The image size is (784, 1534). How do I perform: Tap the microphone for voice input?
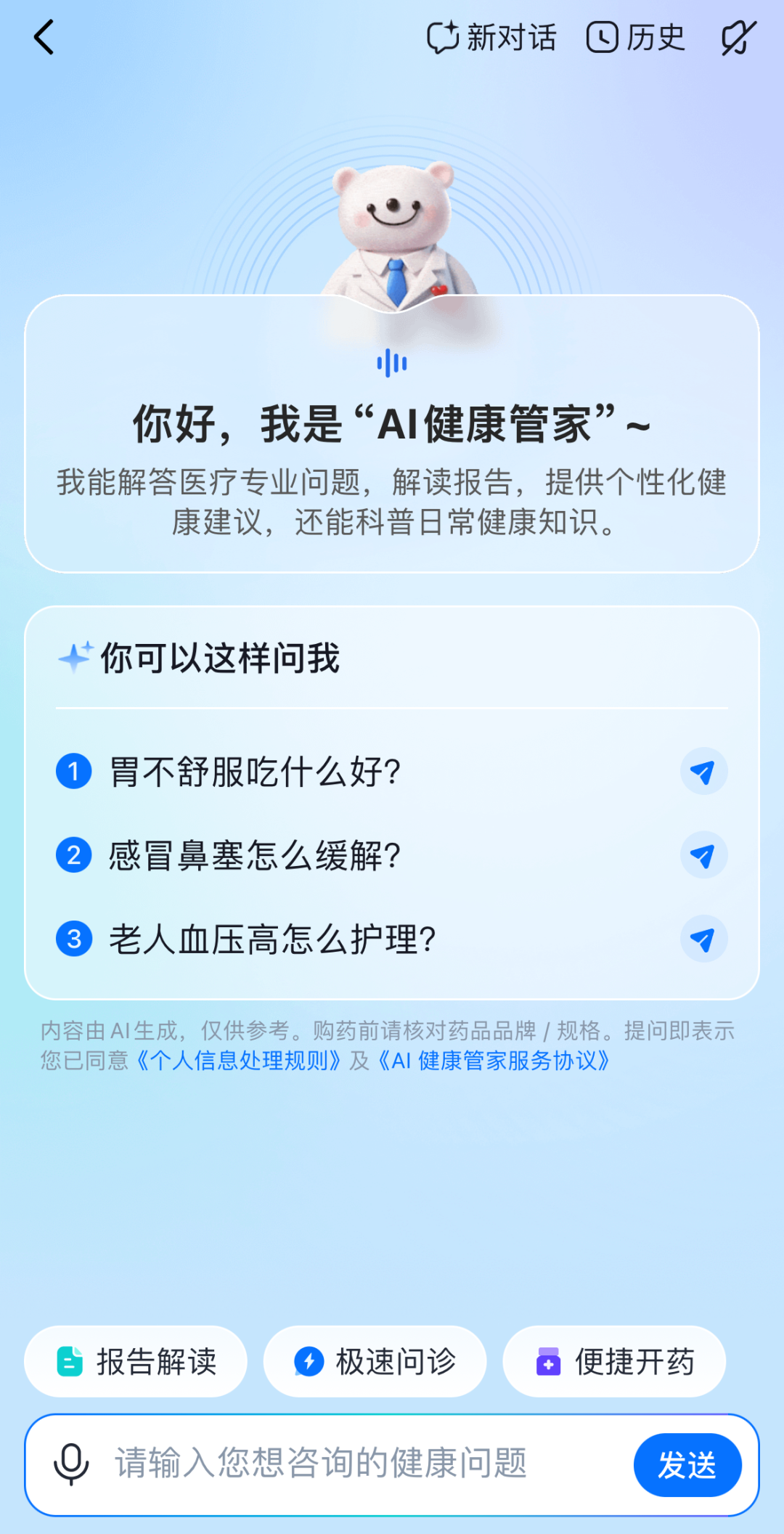[x=71, y=1464]
